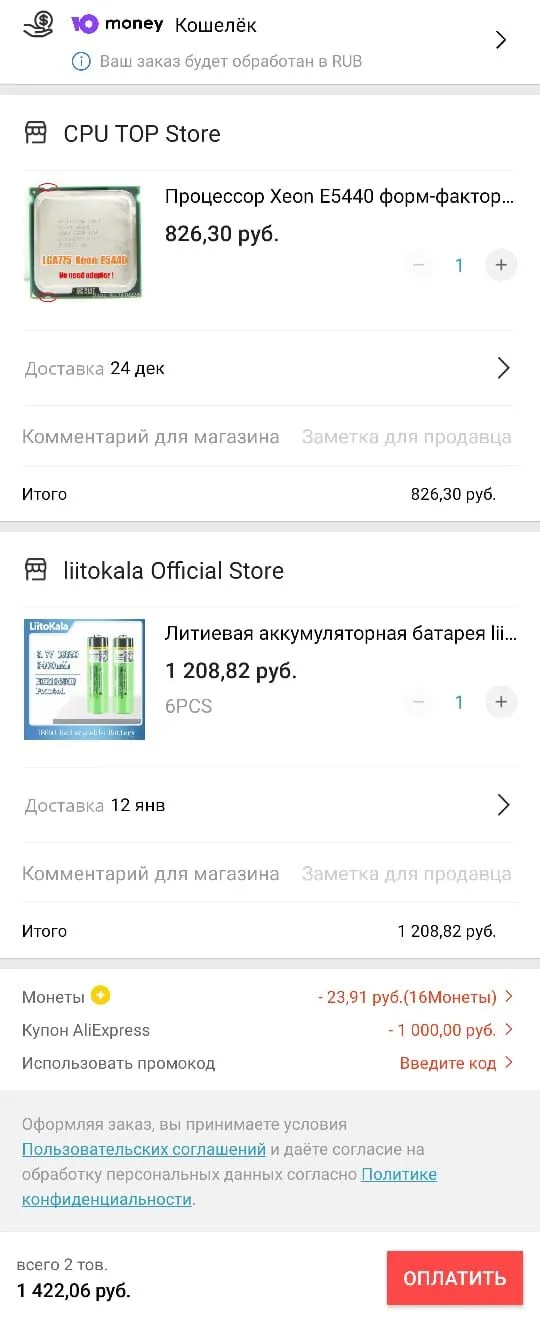Open the YooMoney Кошелёк payment method row

click(x=270, y=40)
